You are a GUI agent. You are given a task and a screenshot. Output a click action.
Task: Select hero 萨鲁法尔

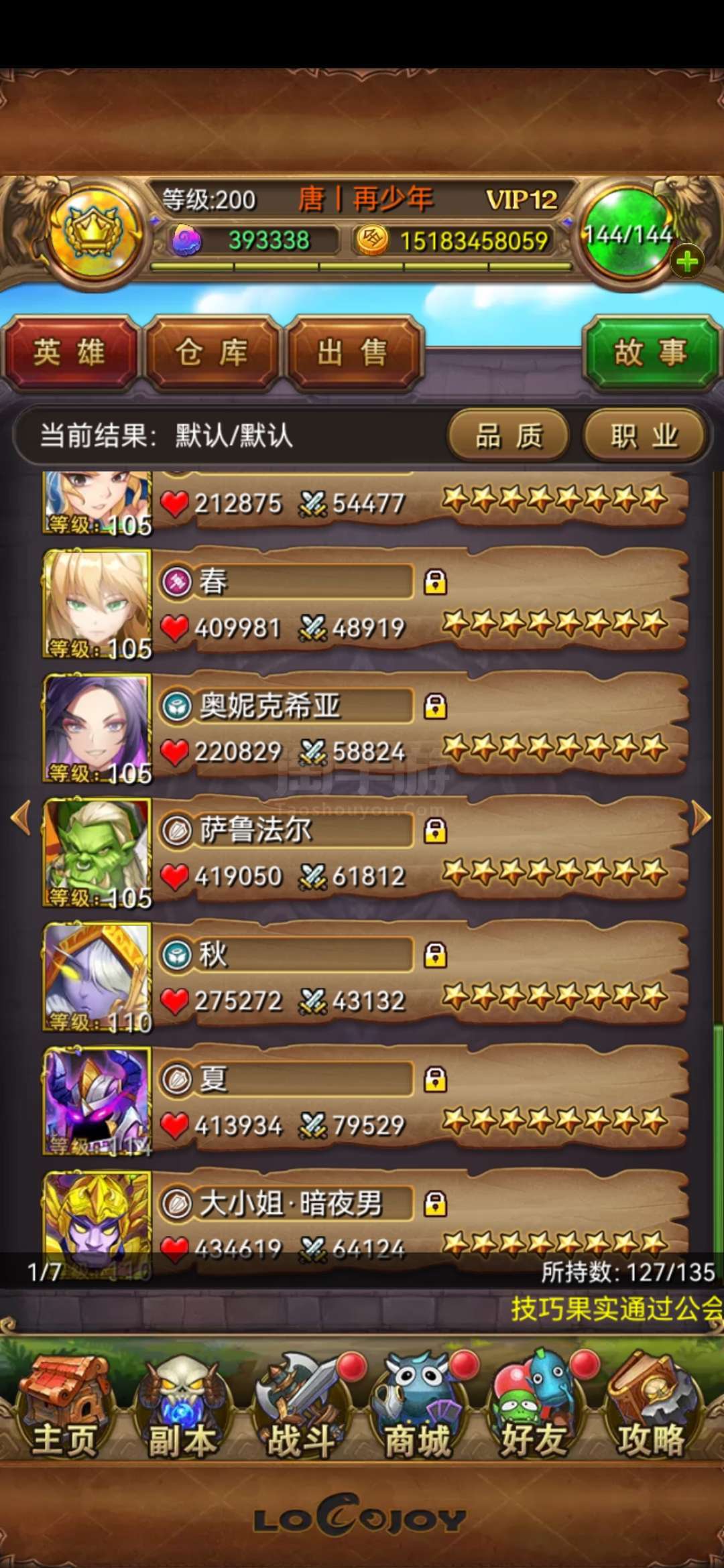362,853
